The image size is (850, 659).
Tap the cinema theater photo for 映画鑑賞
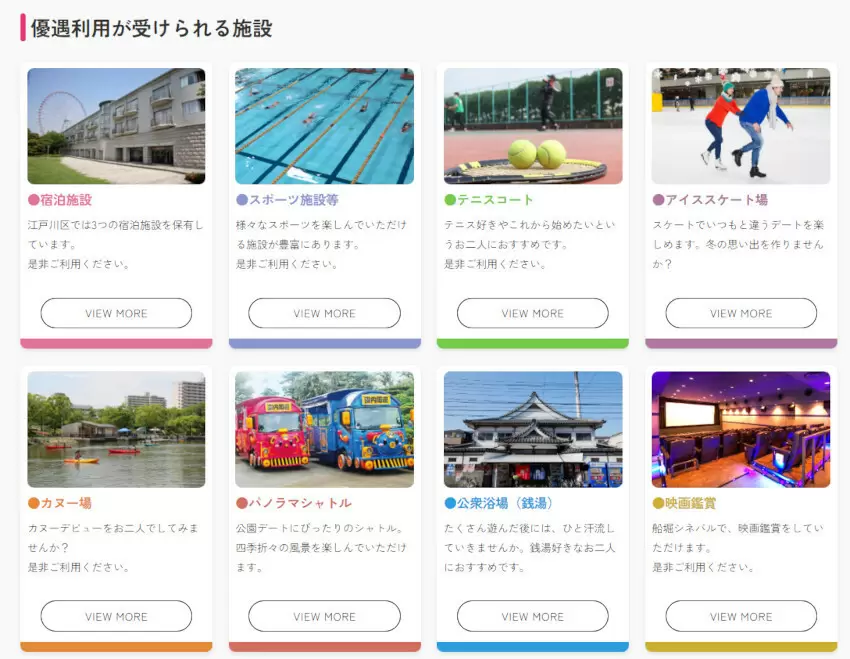(x=740, y=429)
